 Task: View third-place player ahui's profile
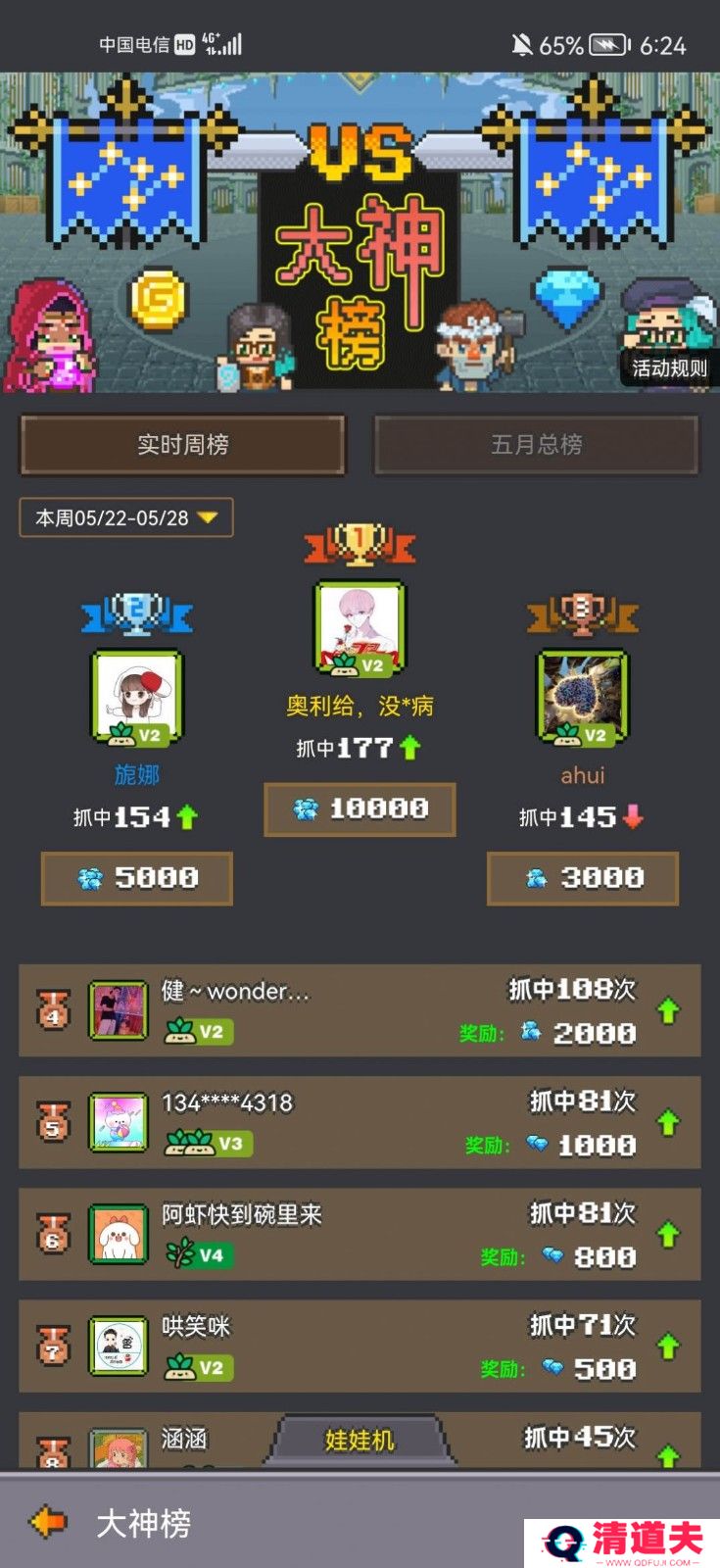582,697
